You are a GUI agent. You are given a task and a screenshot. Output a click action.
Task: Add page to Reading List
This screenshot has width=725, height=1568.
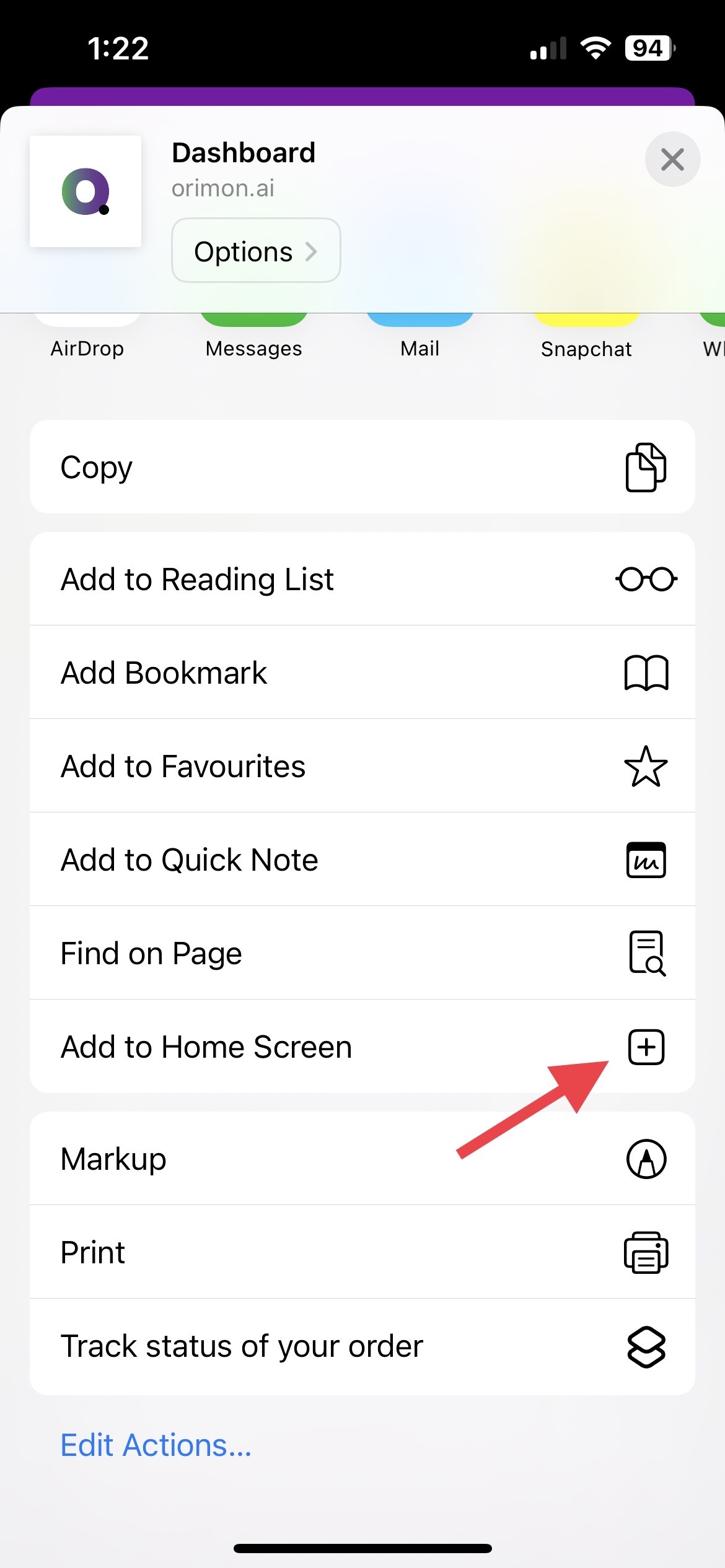362,579
